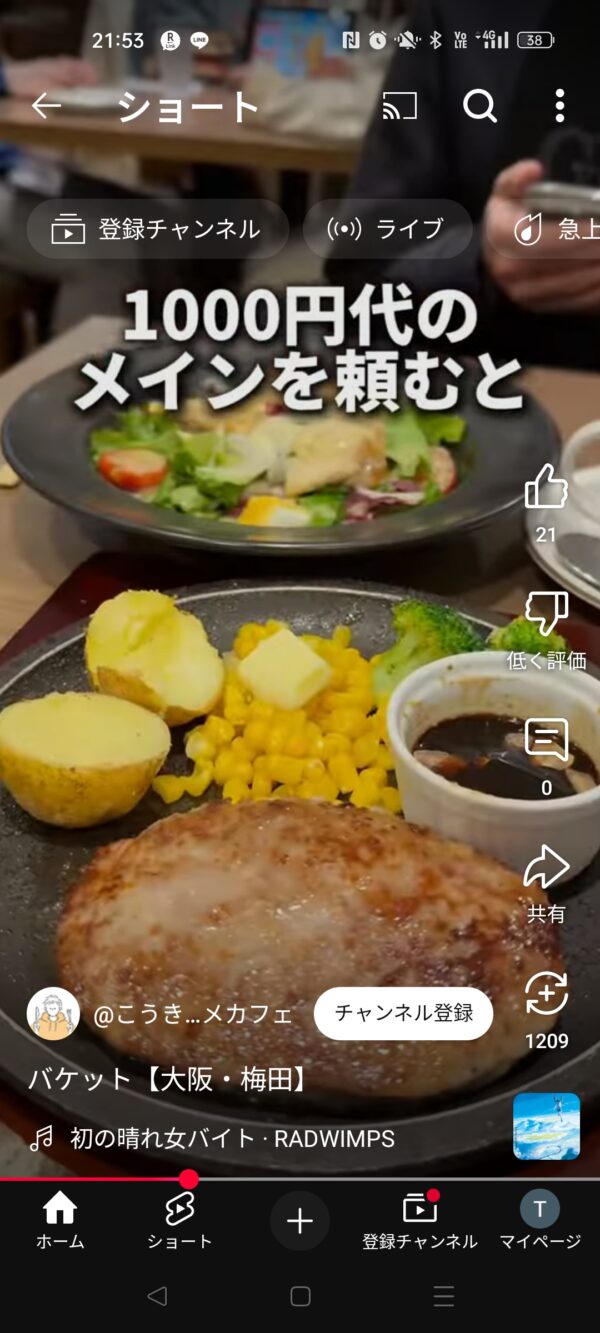Open the cast to device icon
This screenshot has width=600, height=1333.
(x=400, y=105)
